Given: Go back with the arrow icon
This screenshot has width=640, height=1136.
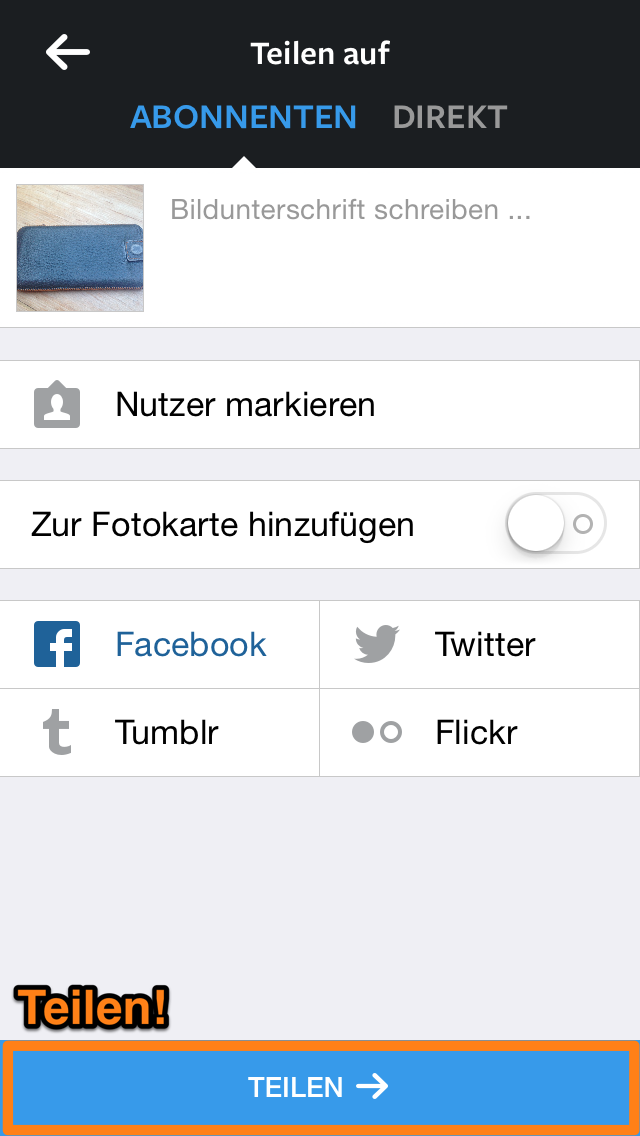Looking at the screenshot, I should [x=68, y=53].
